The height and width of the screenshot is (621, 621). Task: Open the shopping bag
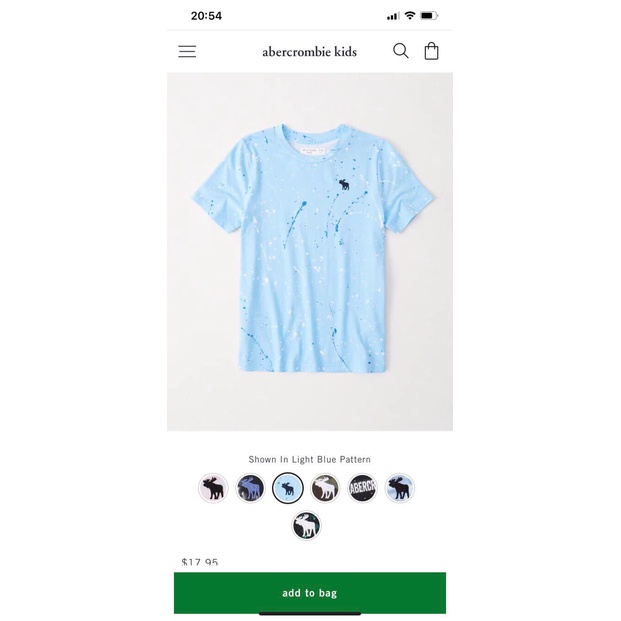coord(431,51)
